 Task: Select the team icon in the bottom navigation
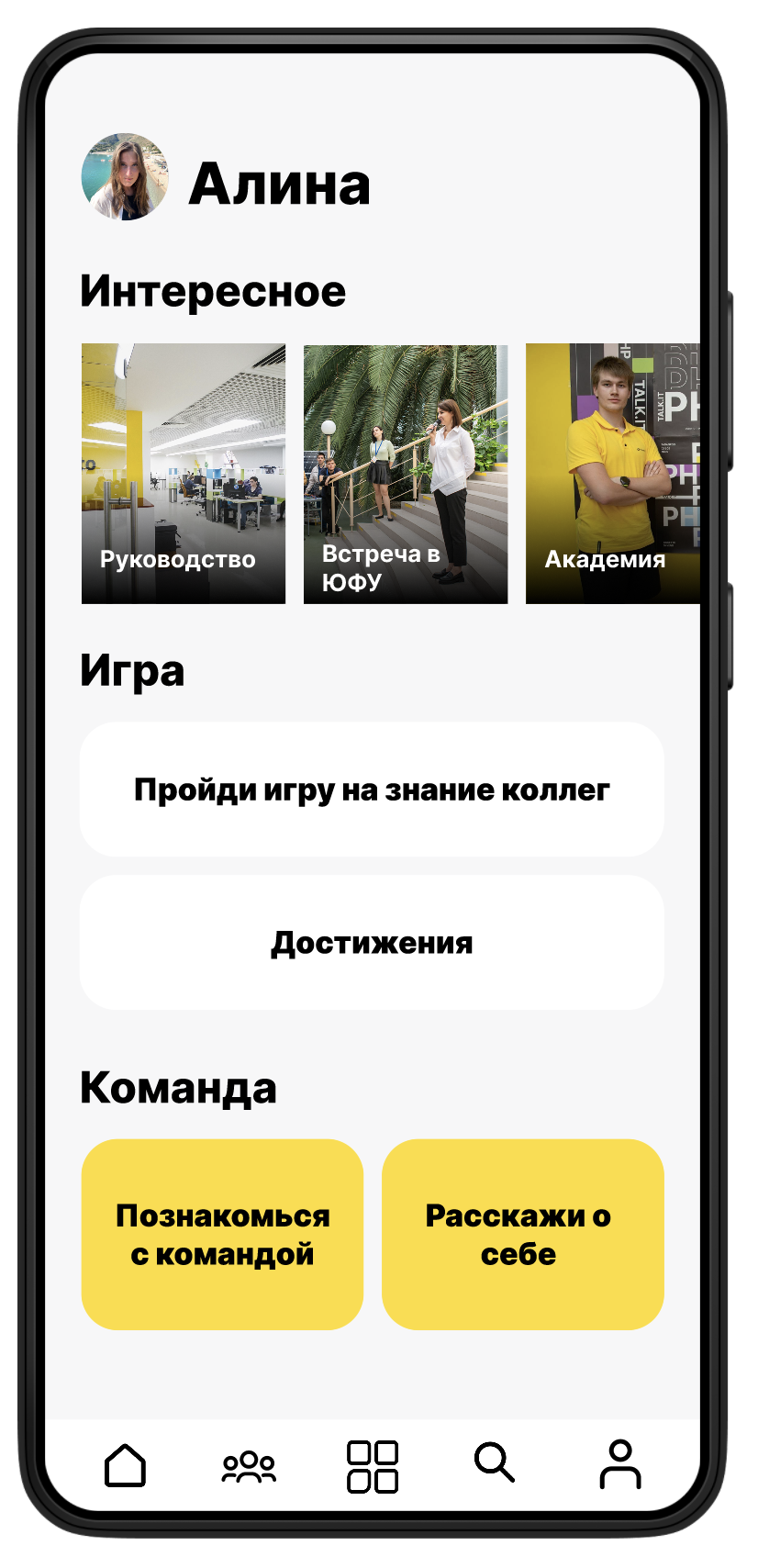coord(250,1466)
